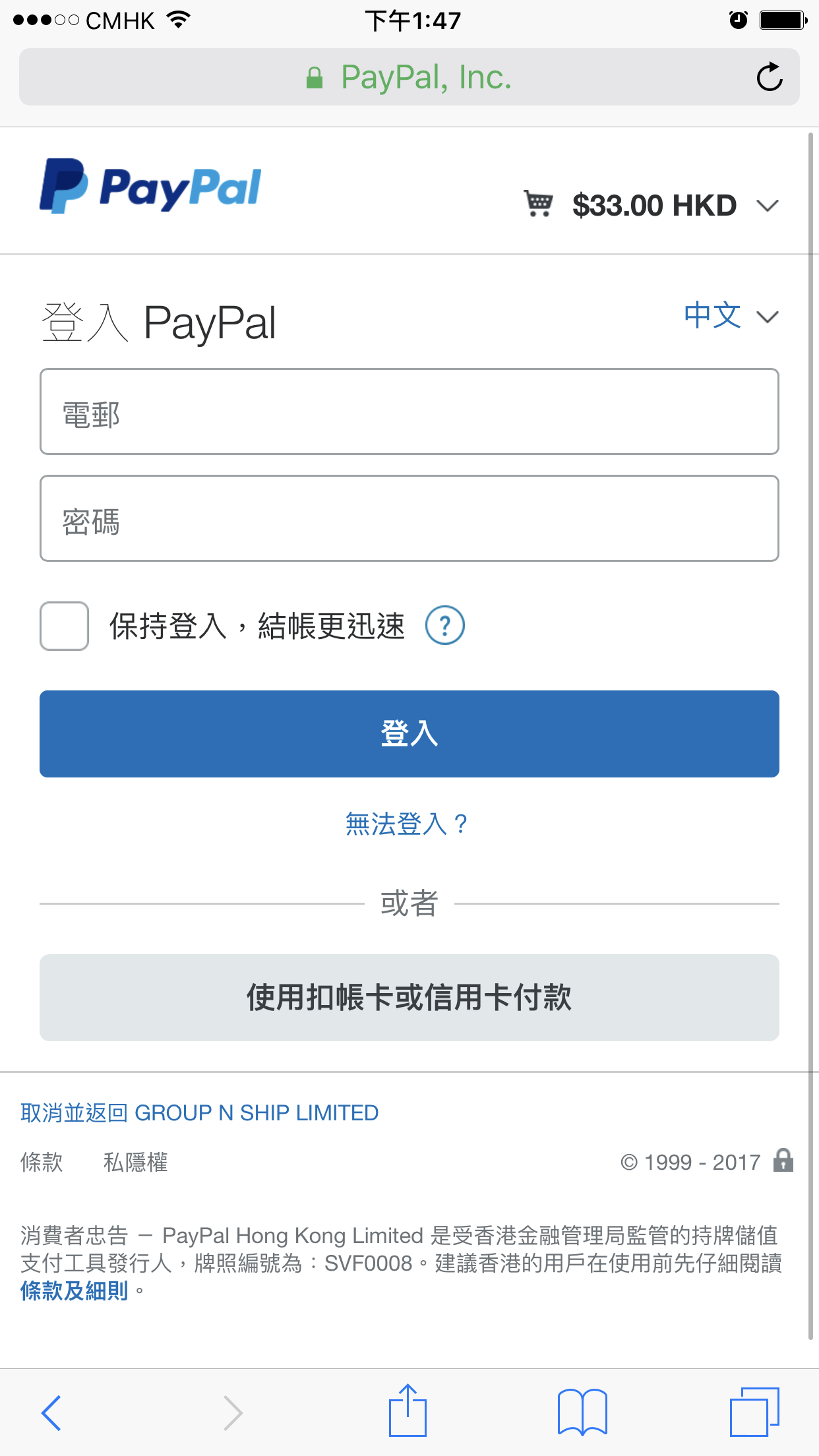The width and height of the screenshot is (819, 1456).
Task: Open the Safari share sheet
Action: point(408,1410)
